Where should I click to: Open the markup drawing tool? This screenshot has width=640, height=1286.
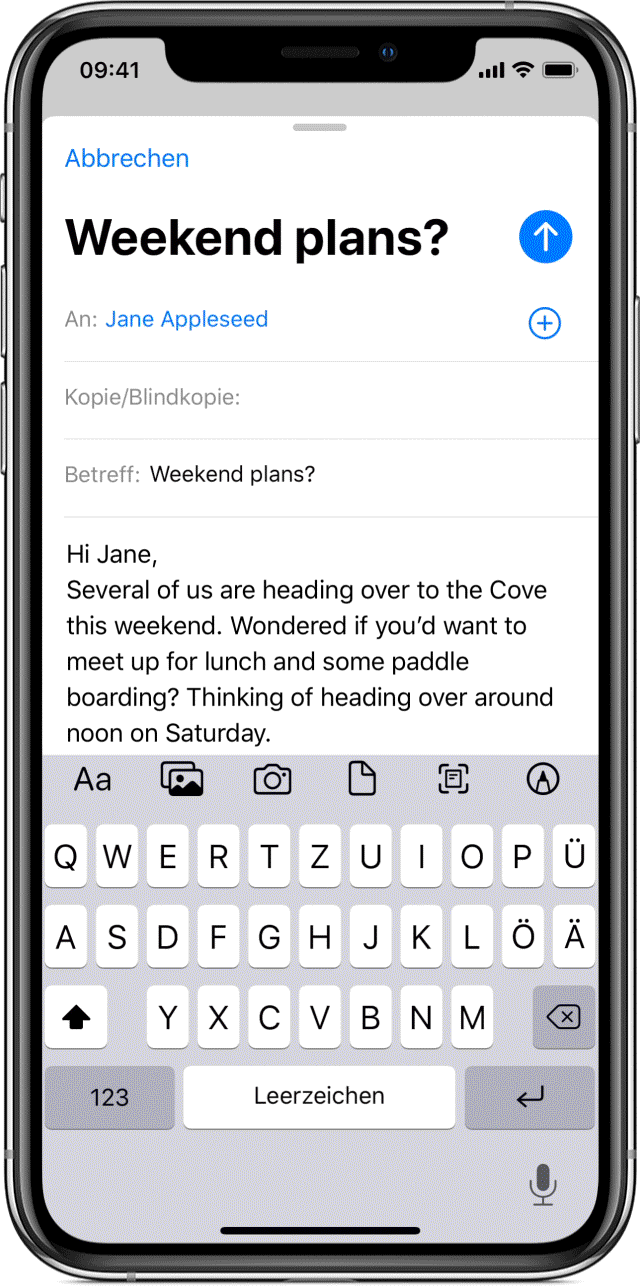pyautogui.click(x=543, y=780)
